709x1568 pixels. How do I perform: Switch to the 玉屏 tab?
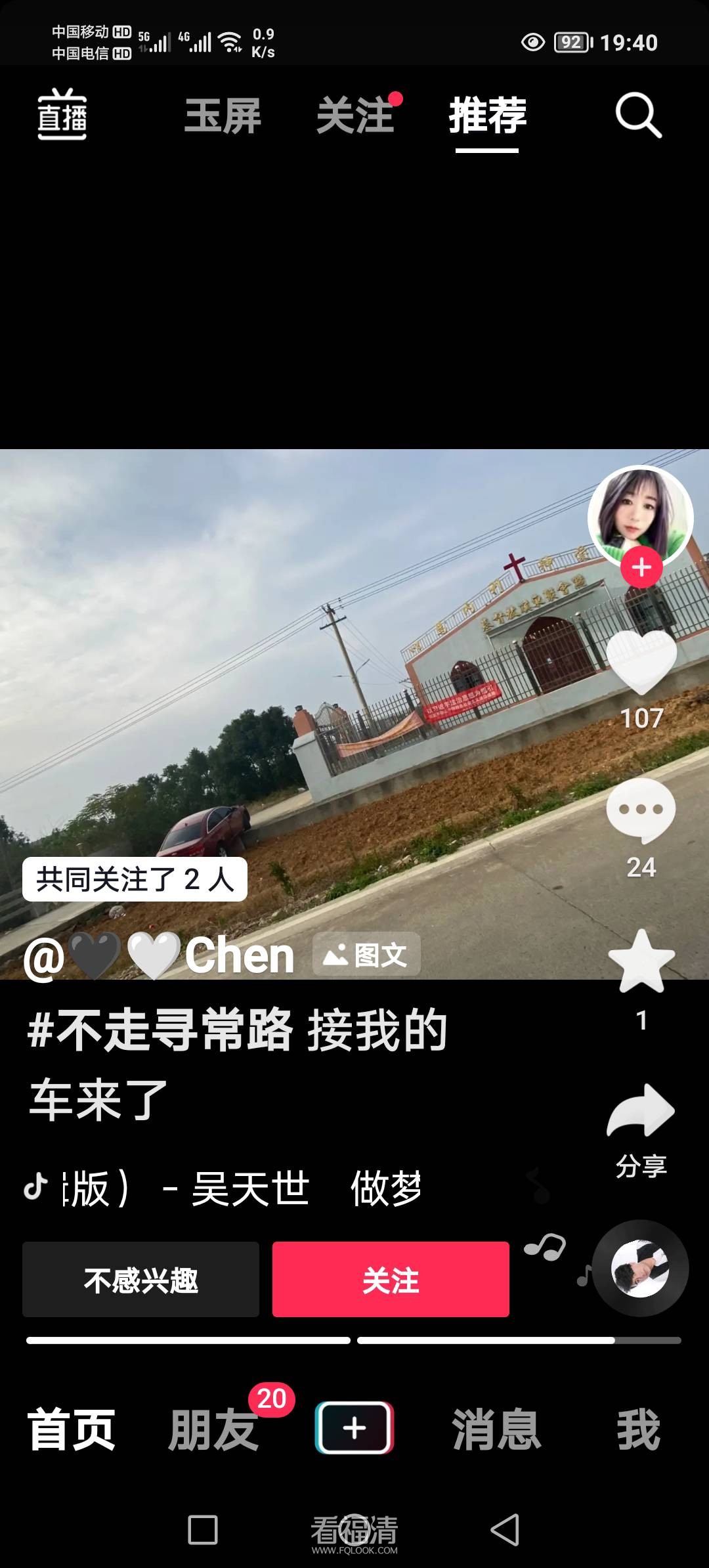[223, 116]
